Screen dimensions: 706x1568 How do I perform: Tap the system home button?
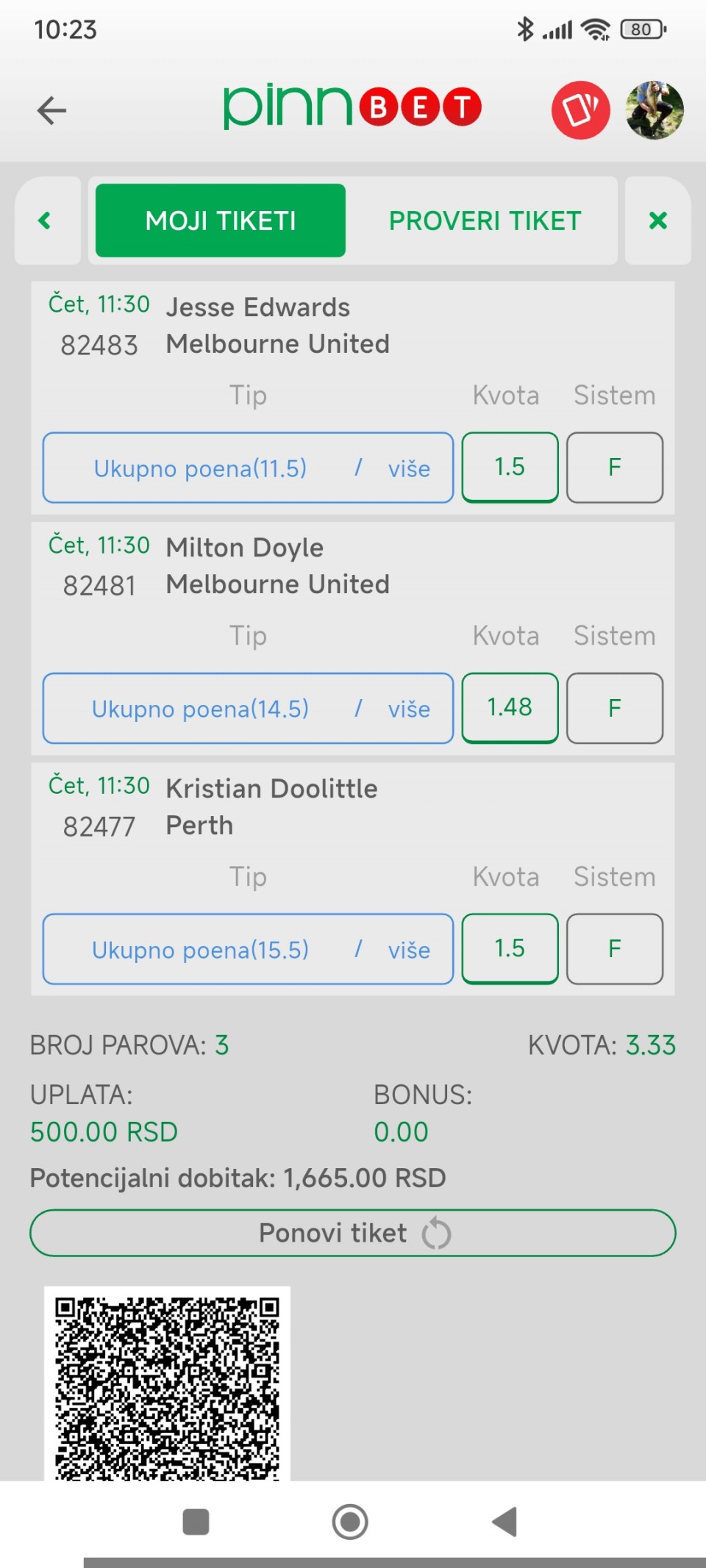pos(350,1522)
